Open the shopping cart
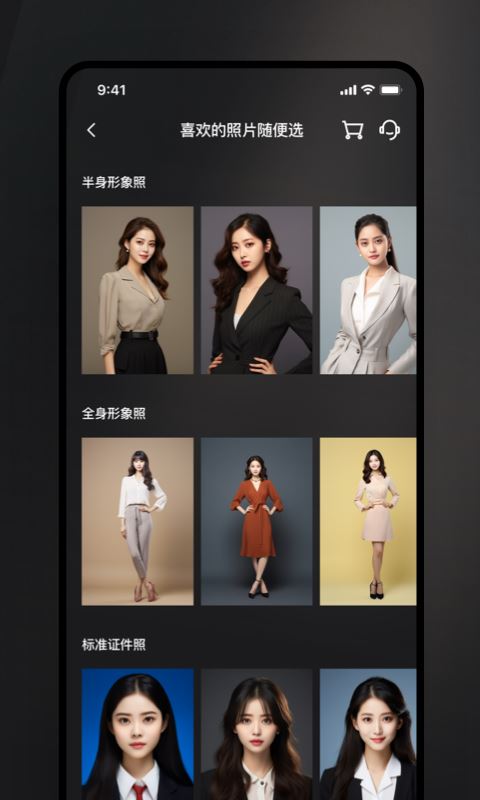 352,130
